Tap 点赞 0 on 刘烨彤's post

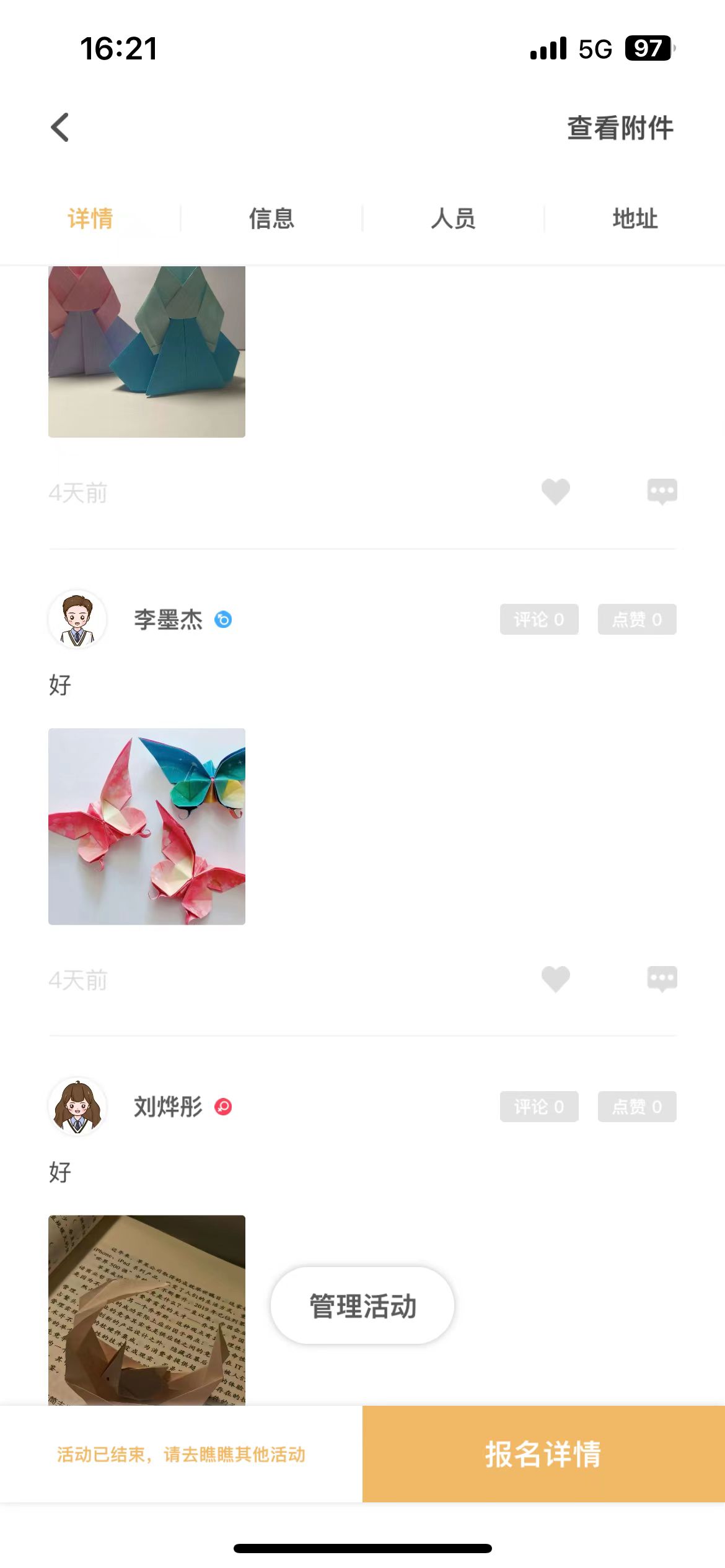point(637,1107)
